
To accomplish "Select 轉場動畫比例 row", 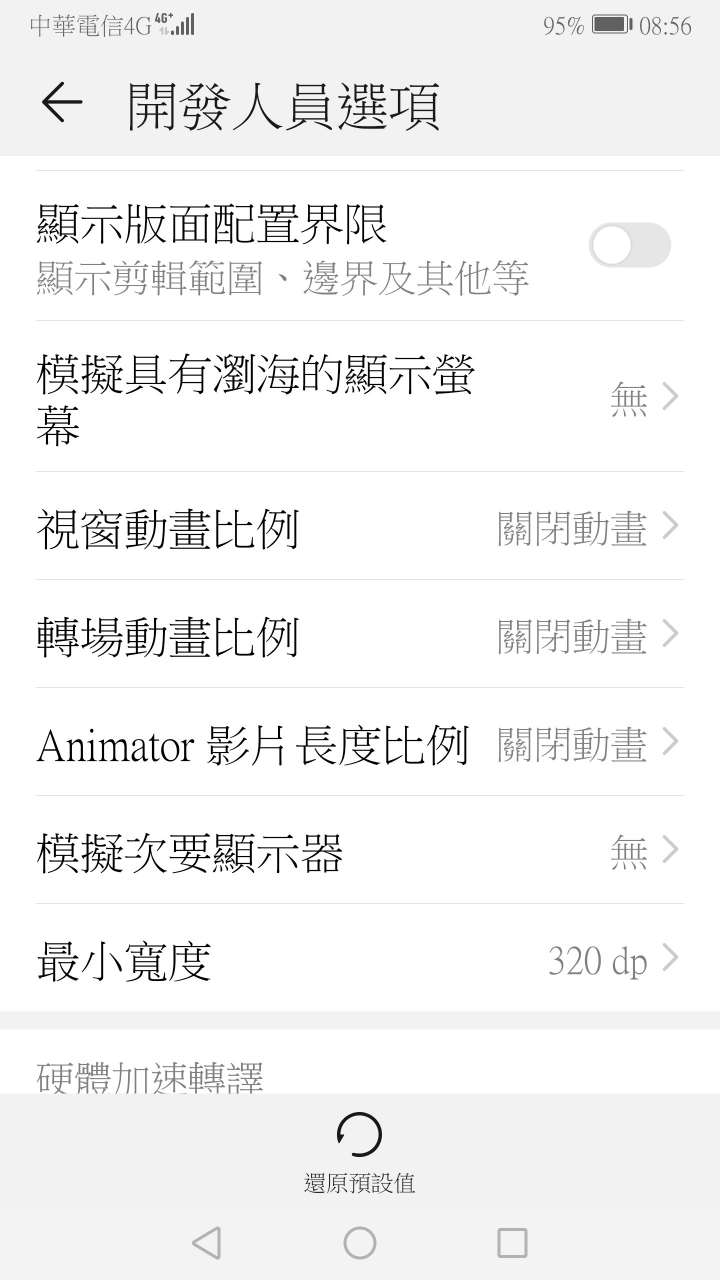I will coord(360,634).
